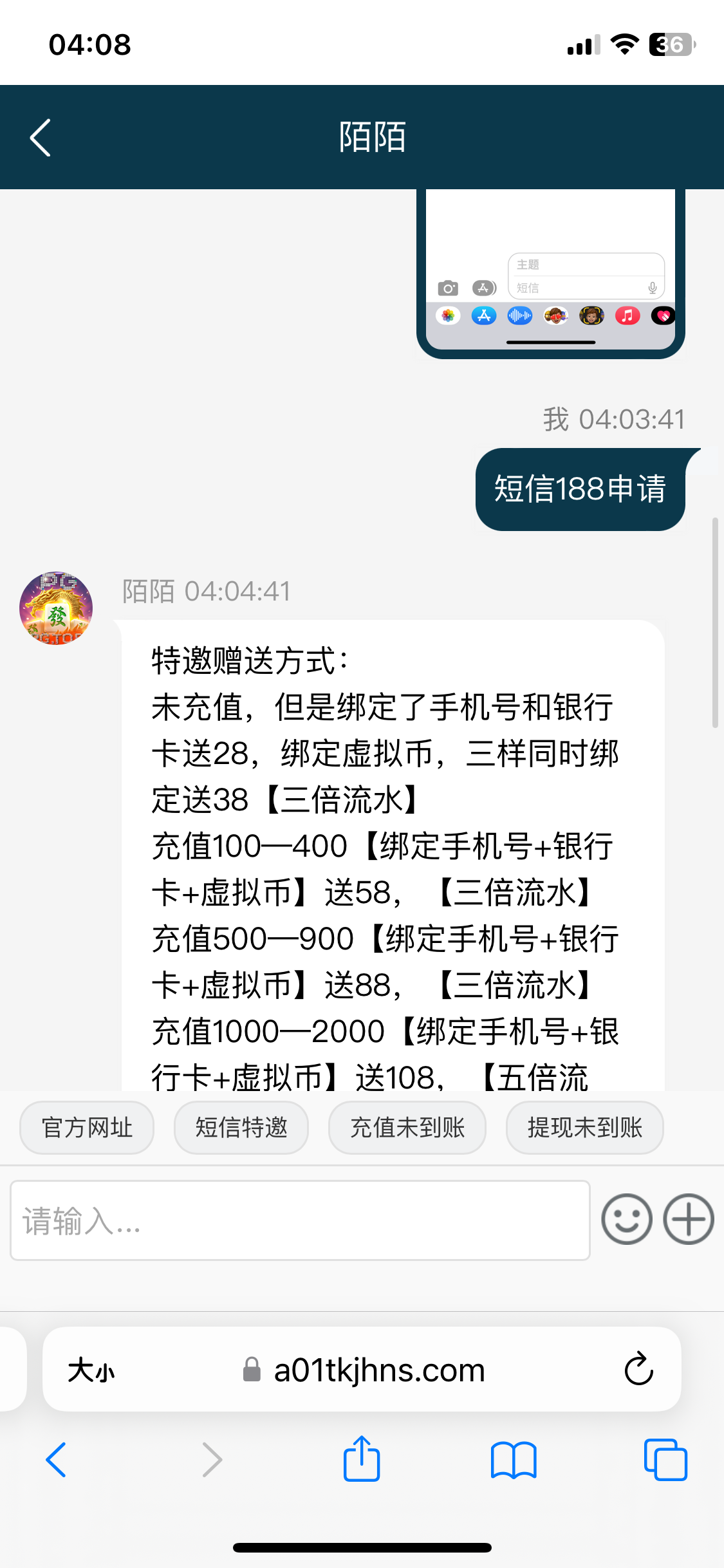This screenshot has width=724, height=1568.
Task: Go back from the 陌陌 chat
Action: [x=41, y=138]
